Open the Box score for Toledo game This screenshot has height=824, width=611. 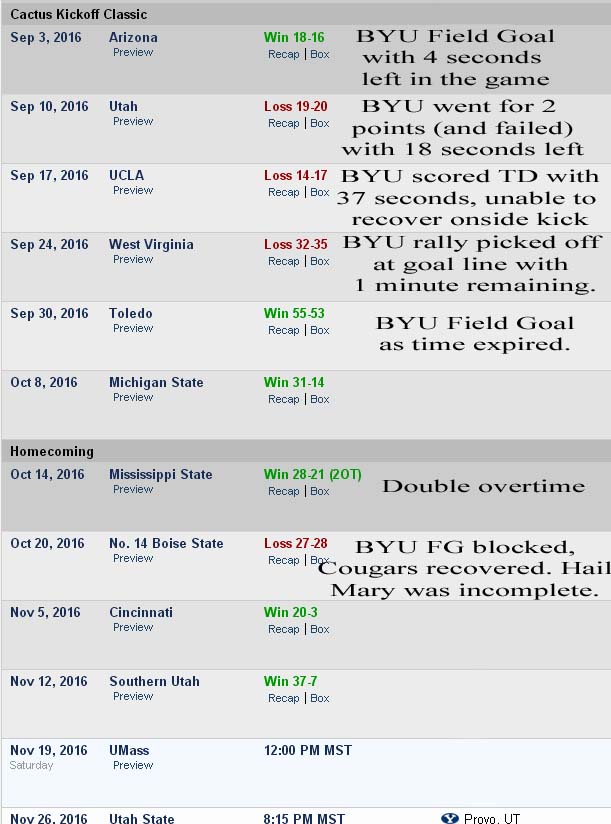320,331
